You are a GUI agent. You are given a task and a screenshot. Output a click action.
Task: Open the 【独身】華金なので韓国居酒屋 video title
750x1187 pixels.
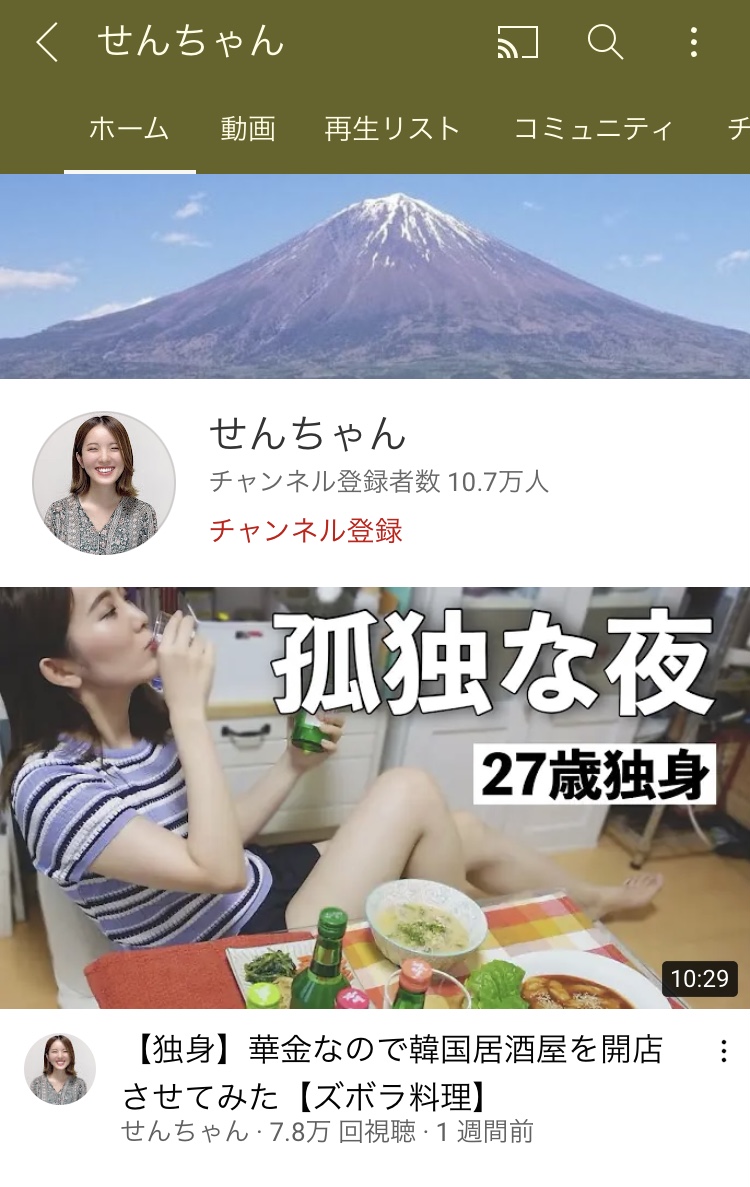click(392, 1072)
